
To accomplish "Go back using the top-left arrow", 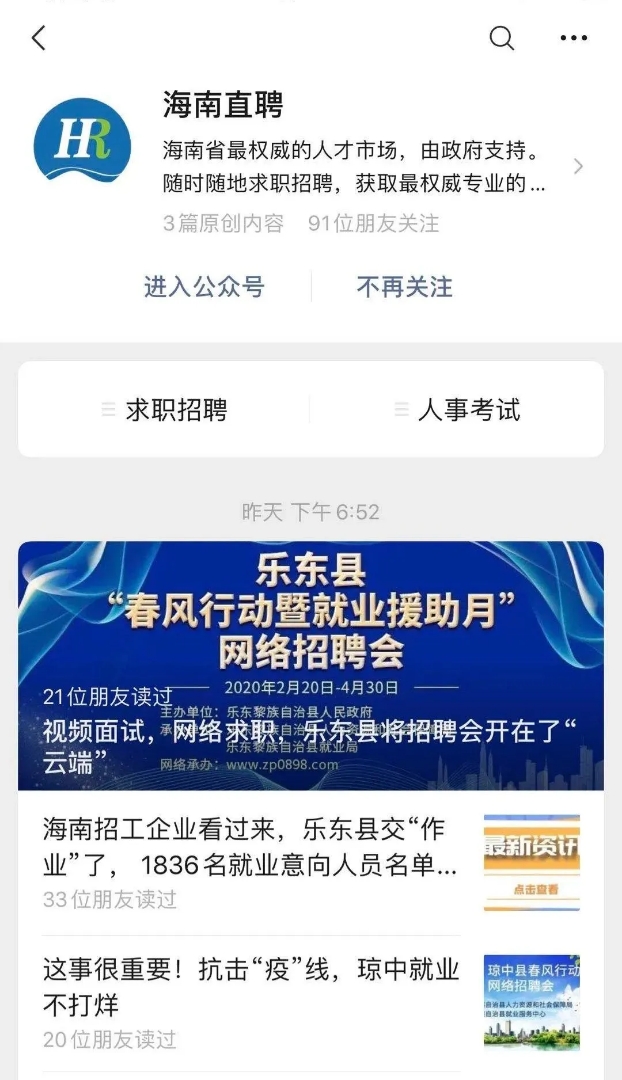I will pyautogui.click(x=38, y=39).
